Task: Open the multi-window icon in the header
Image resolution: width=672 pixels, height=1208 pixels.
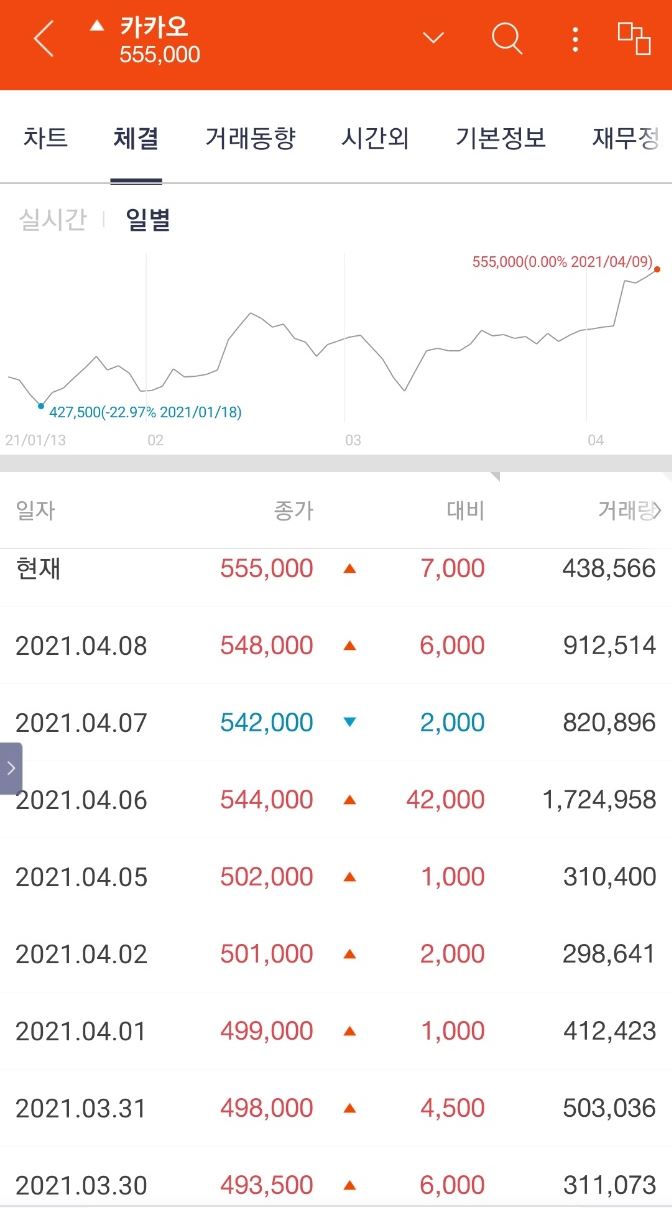Action: [x=634, y=38]
